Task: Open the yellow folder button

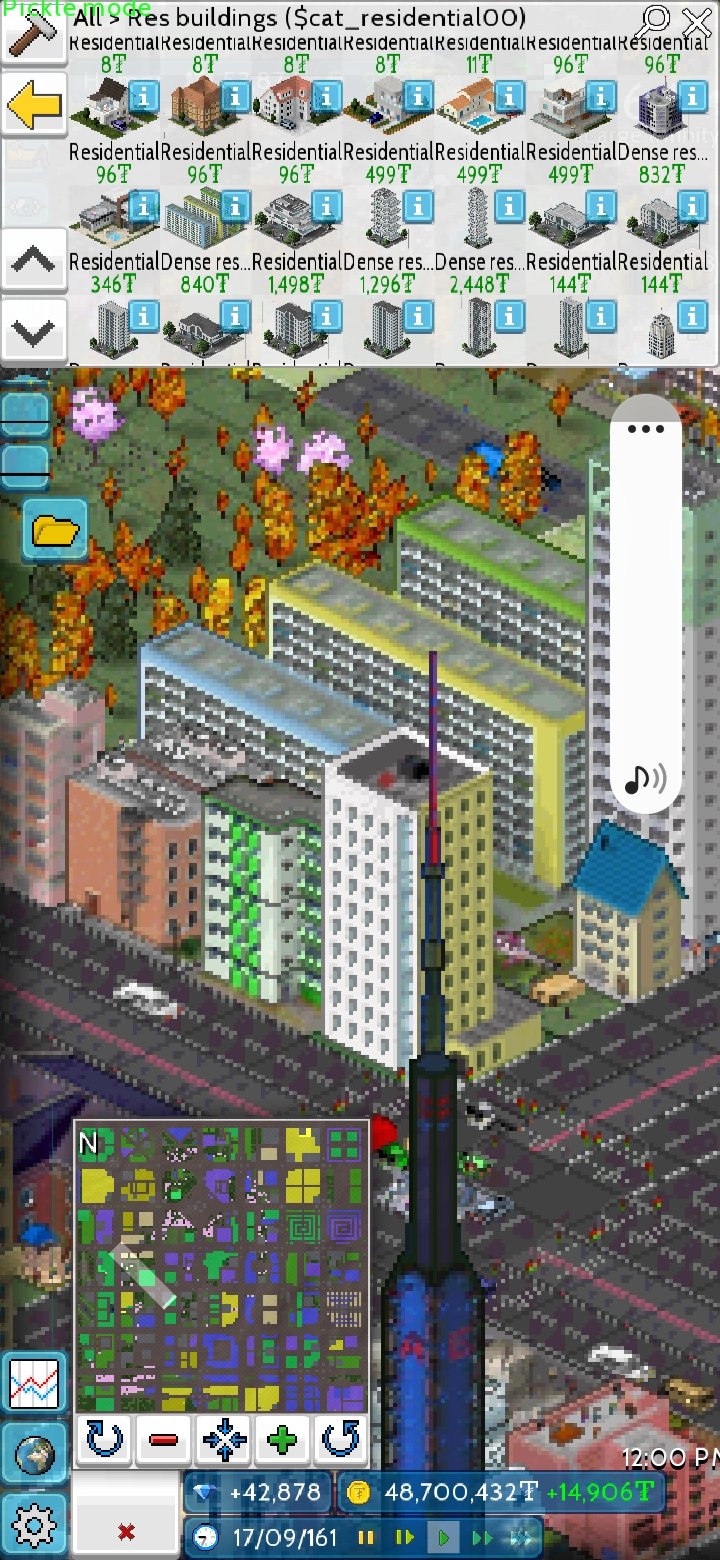Action: 55,530
